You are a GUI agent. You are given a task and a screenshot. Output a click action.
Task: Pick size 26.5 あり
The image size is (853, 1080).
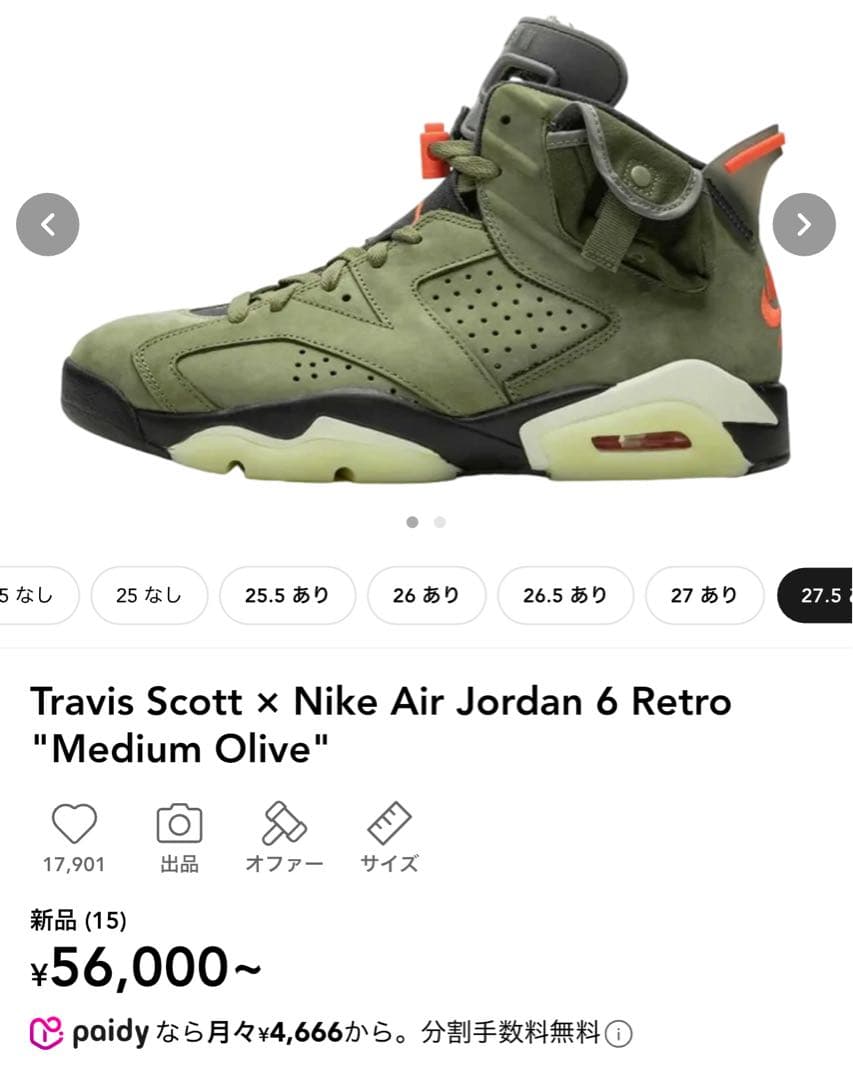565,595
